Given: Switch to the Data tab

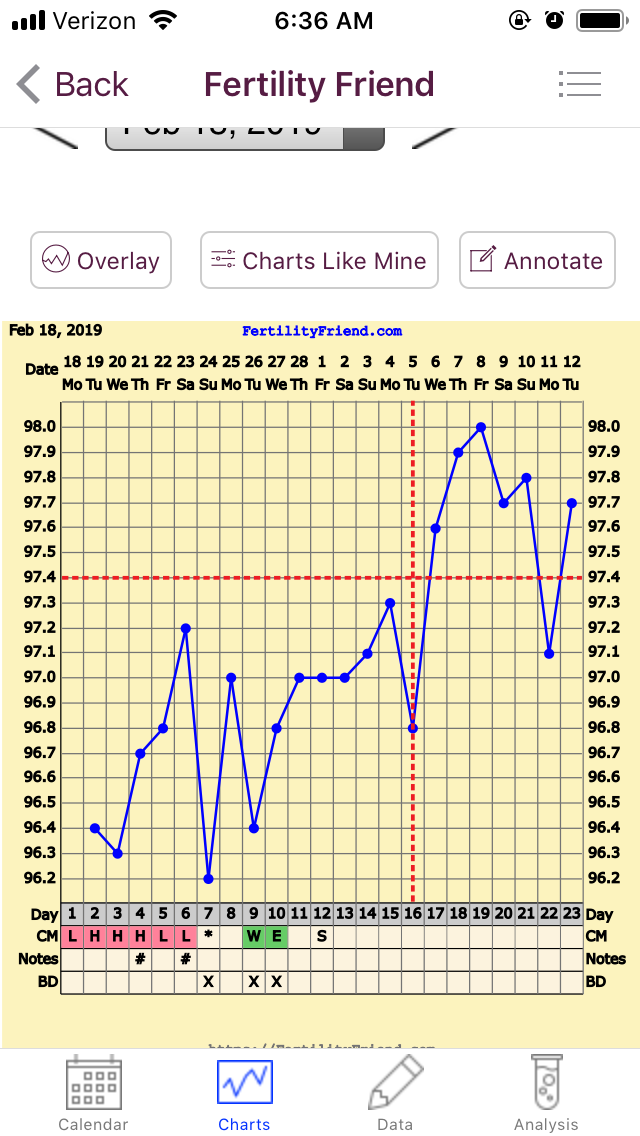Looking at the screenshot, I should pyautogui.click(x=395, y=1094).
